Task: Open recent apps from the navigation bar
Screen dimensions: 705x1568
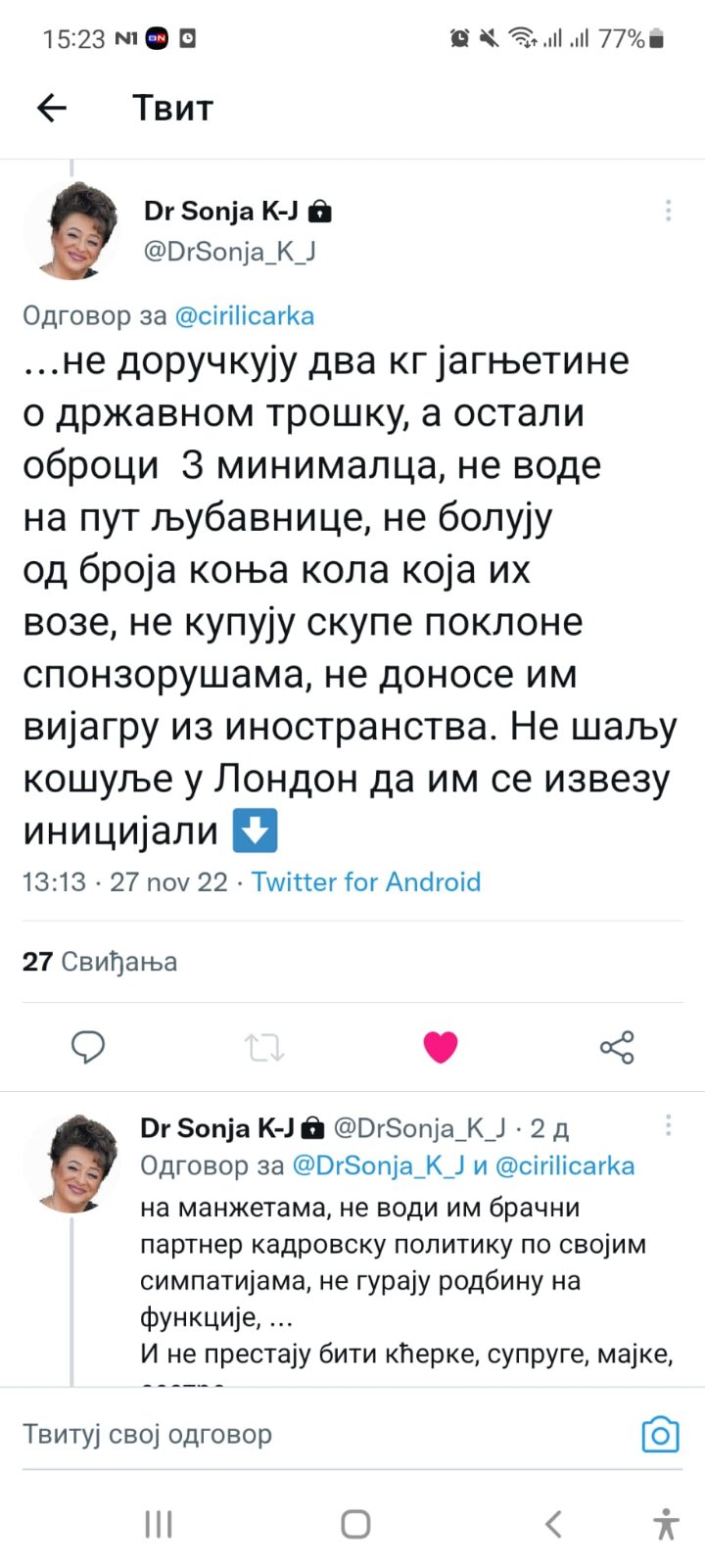Action: (x=159, y=1524)
